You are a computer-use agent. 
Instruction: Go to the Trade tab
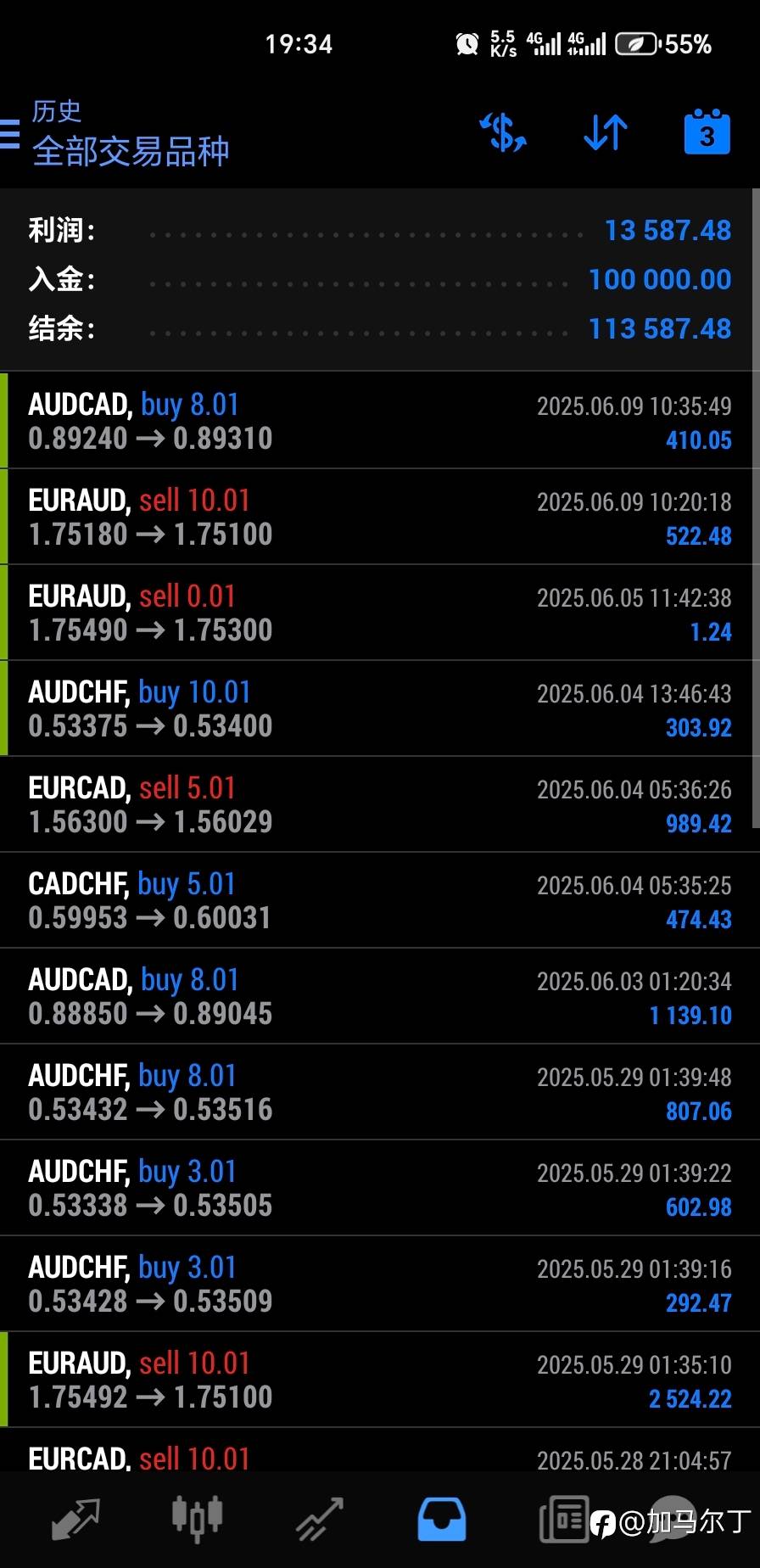tap(319, 1519)
